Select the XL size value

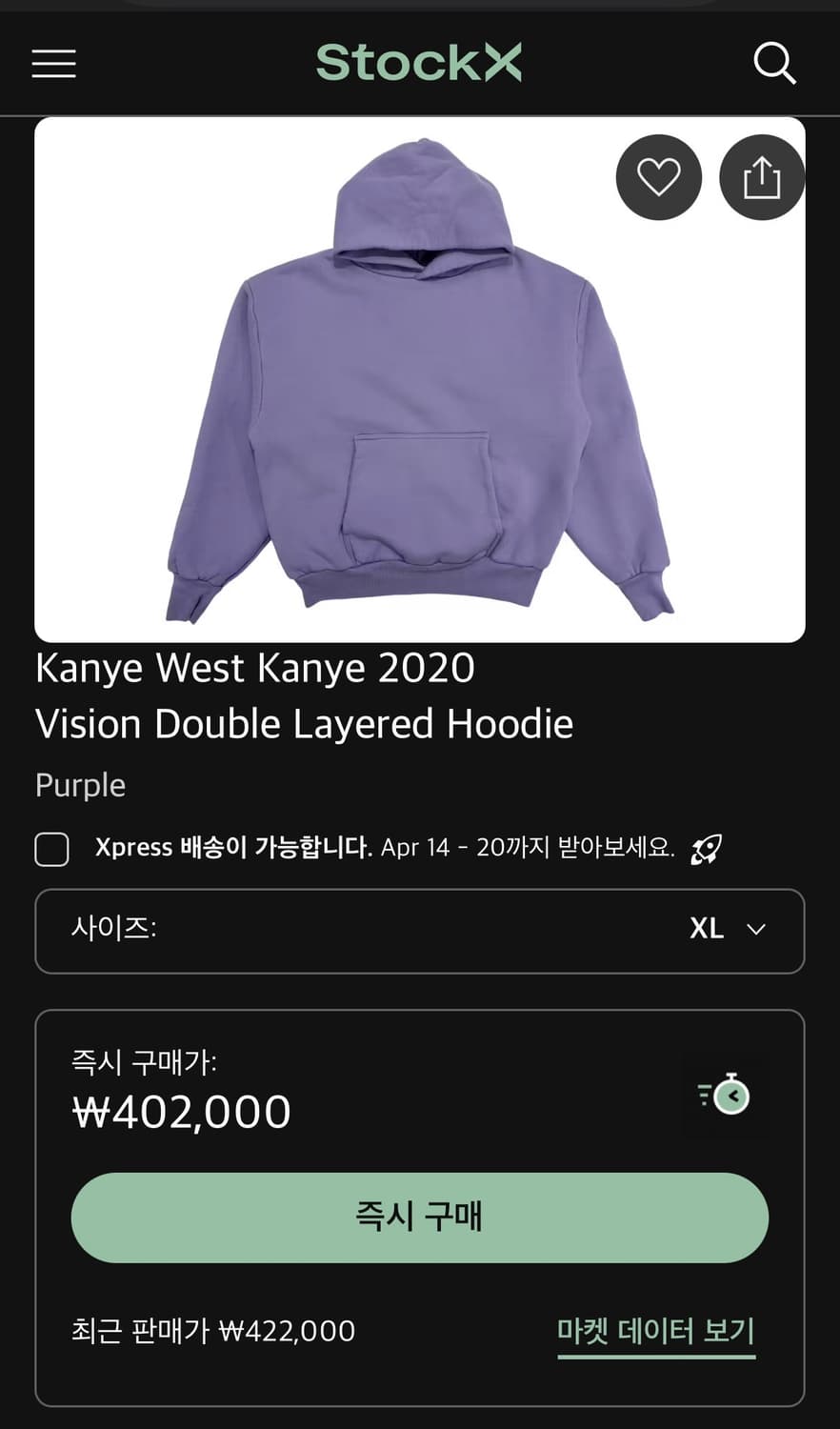(x=705, y=929)
